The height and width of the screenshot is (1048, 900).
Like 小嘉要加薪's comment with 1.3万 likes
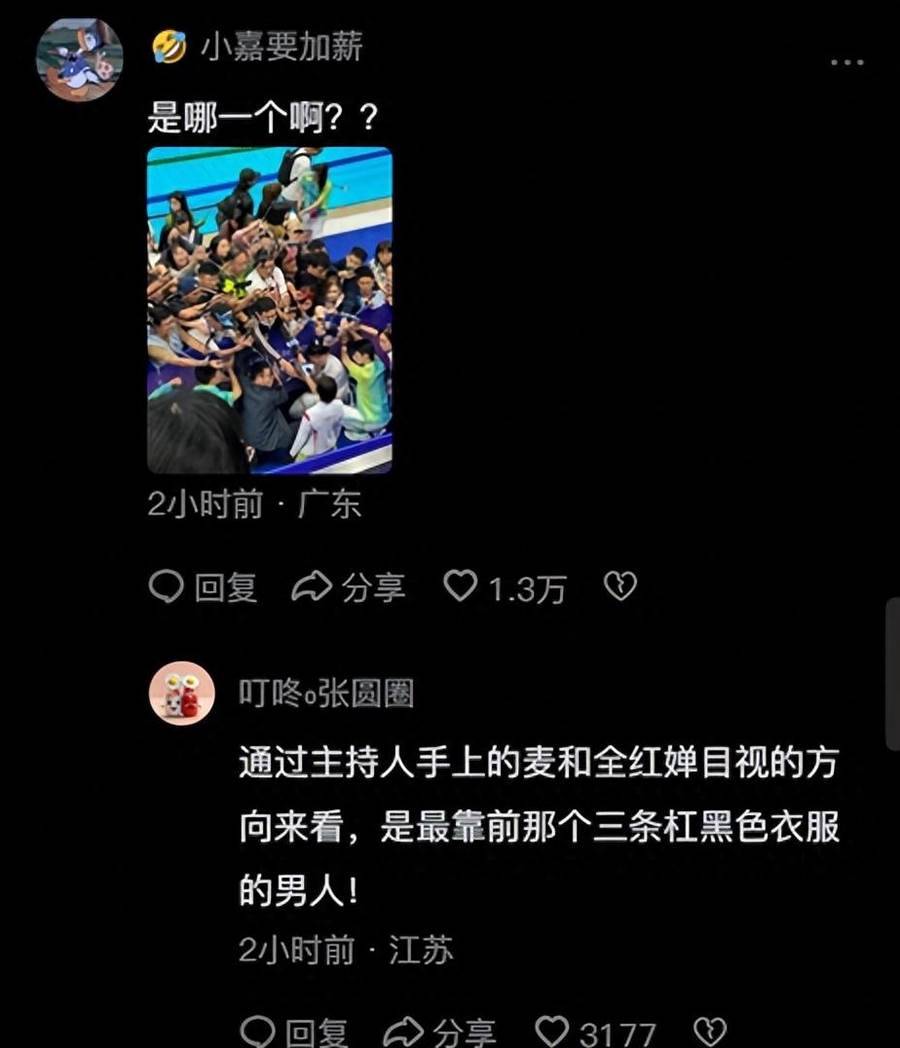[461, 587]
